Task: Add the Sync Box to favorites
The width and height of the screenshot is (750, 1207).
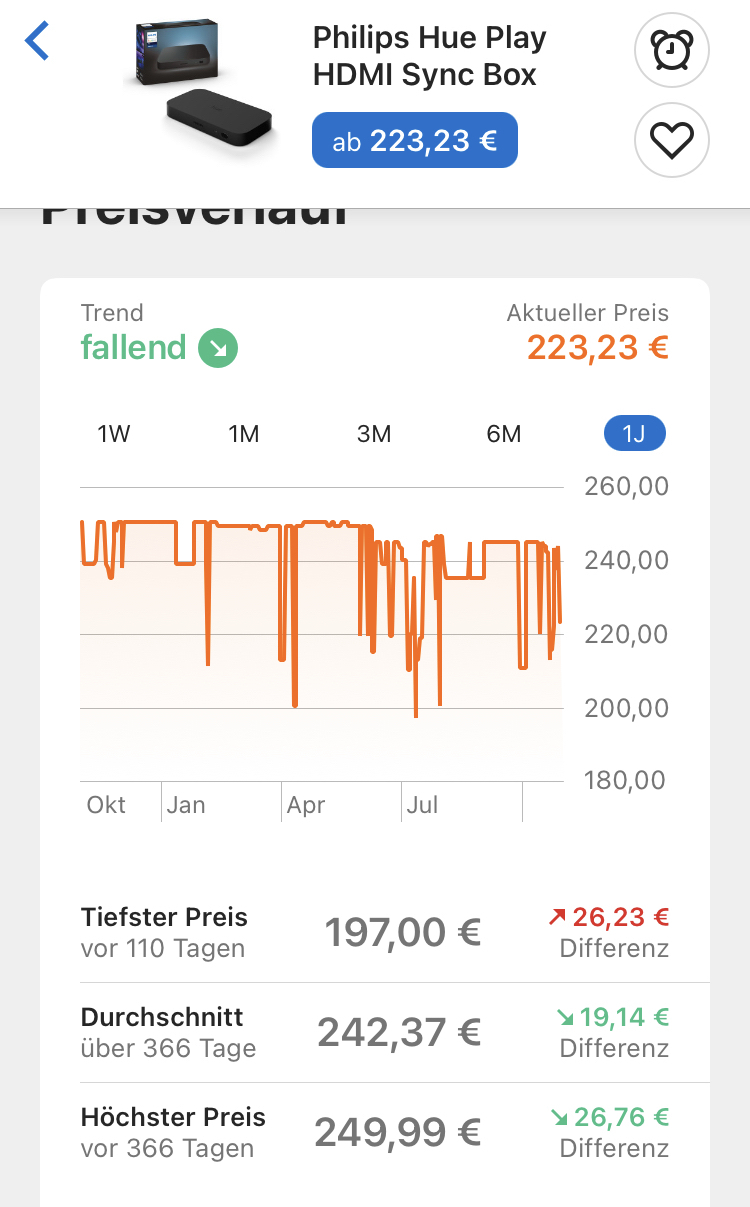Action: [671, 141]
